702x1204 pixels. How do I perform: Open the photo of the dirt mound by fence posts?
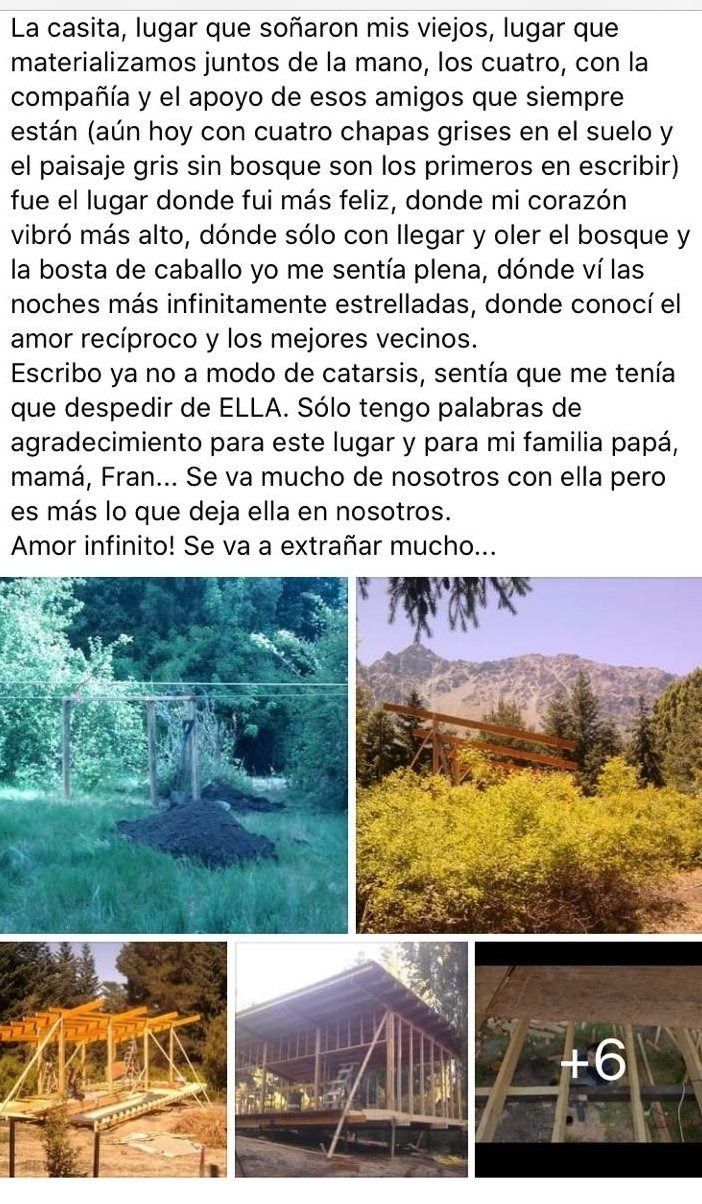[174, 755]
